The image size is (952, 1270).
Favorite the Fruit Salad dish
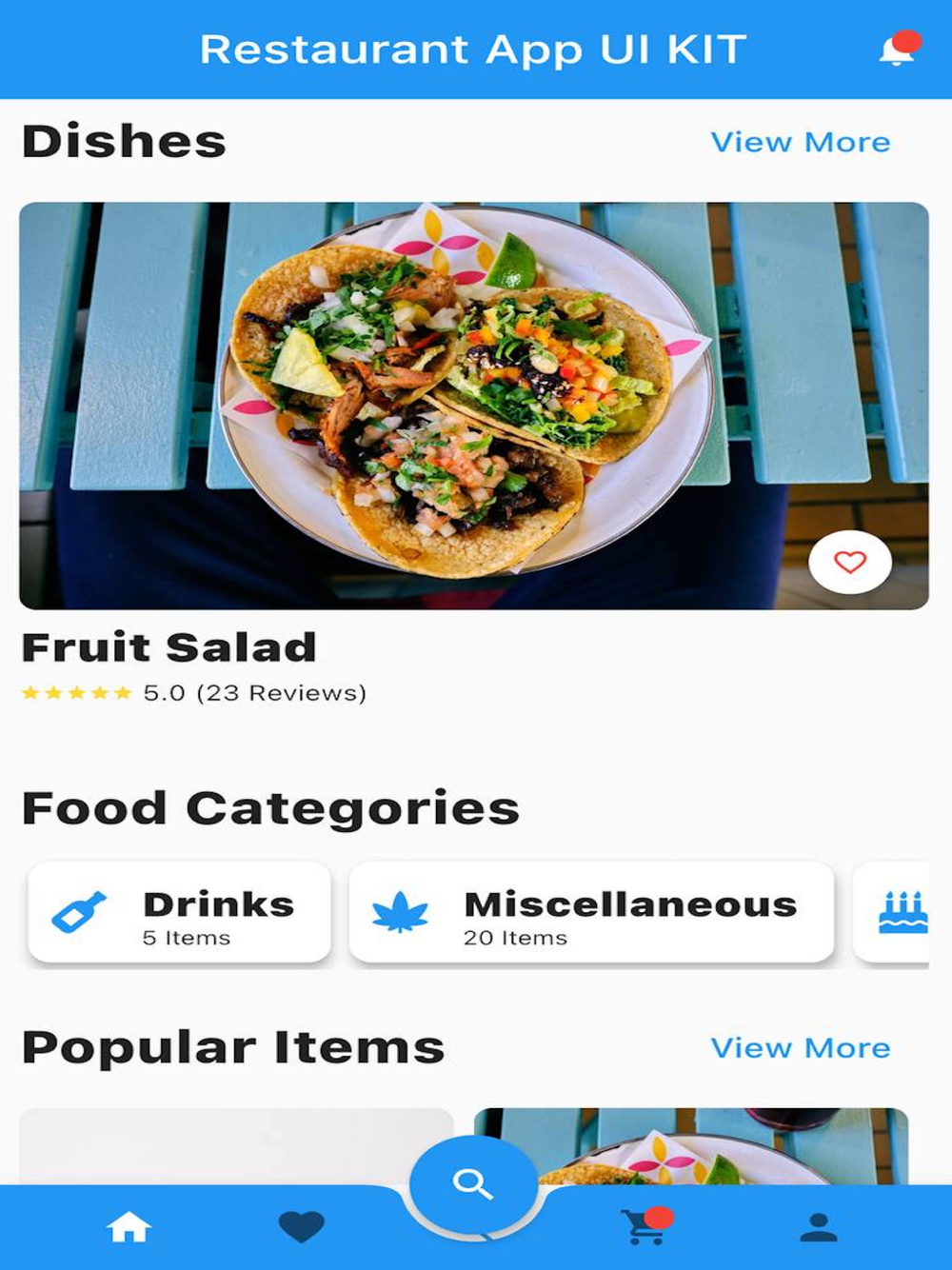849,563
